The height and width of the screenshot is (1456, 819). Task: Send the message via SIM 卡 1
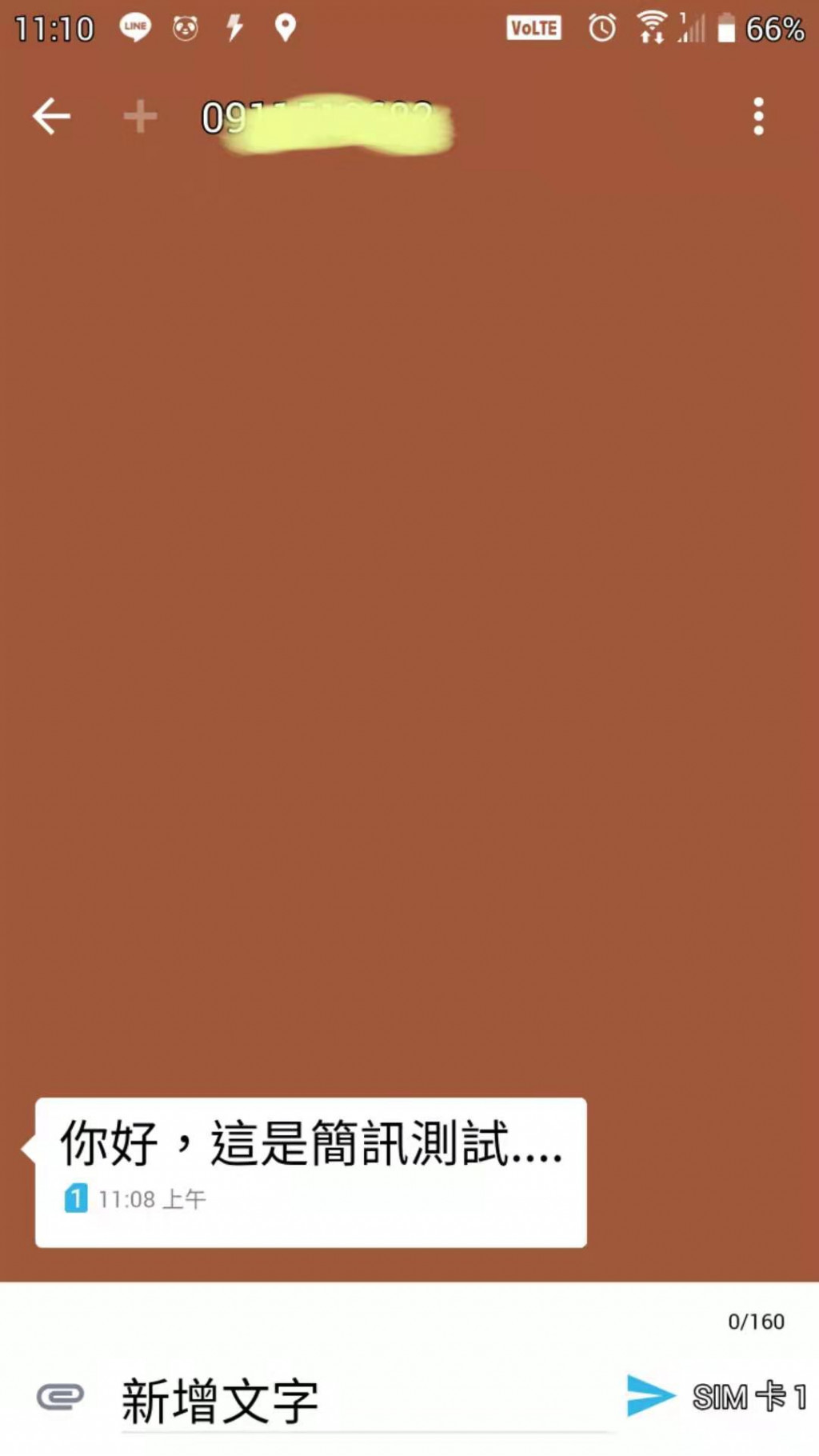point(651,1396)
